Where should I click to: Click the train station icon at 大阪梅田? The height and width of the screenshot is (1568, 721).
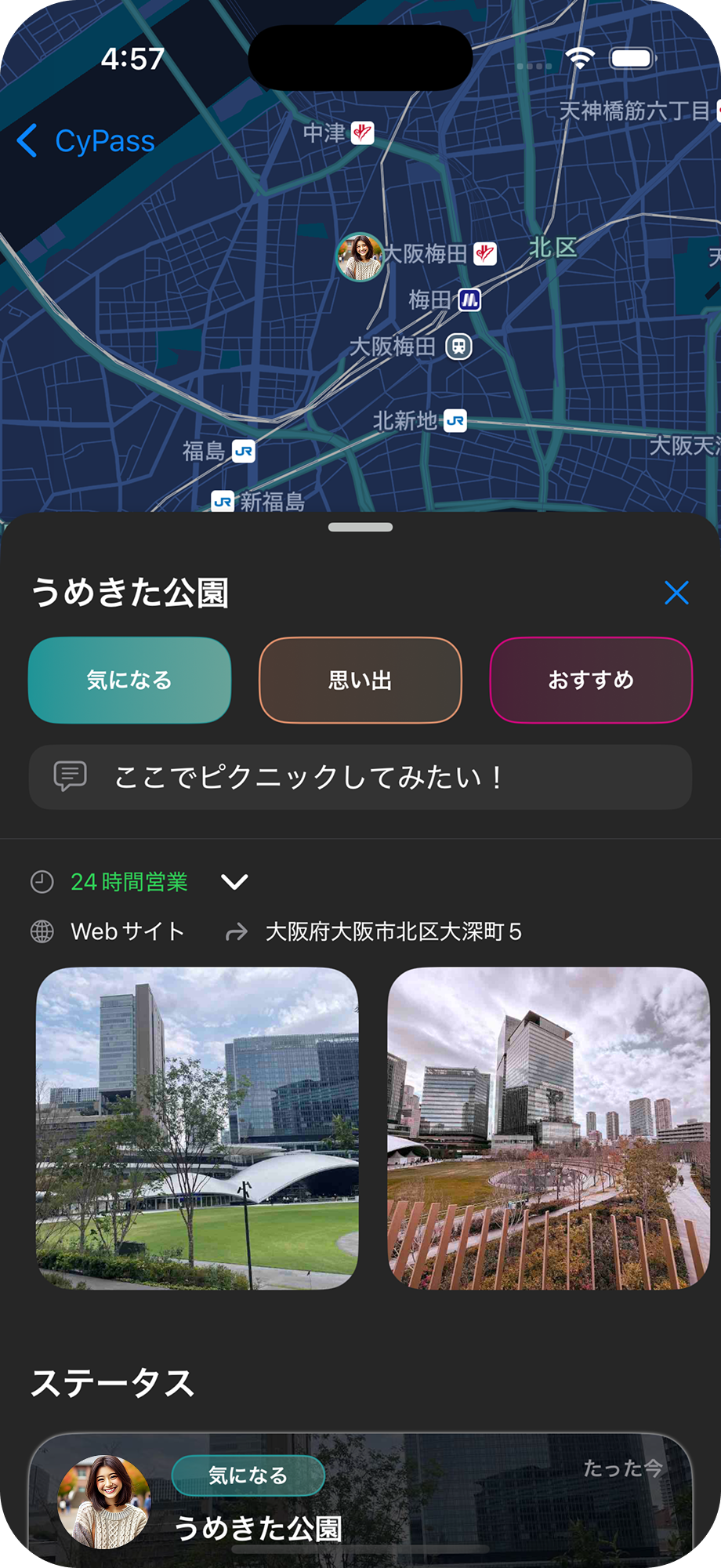[x=458, y=348]
